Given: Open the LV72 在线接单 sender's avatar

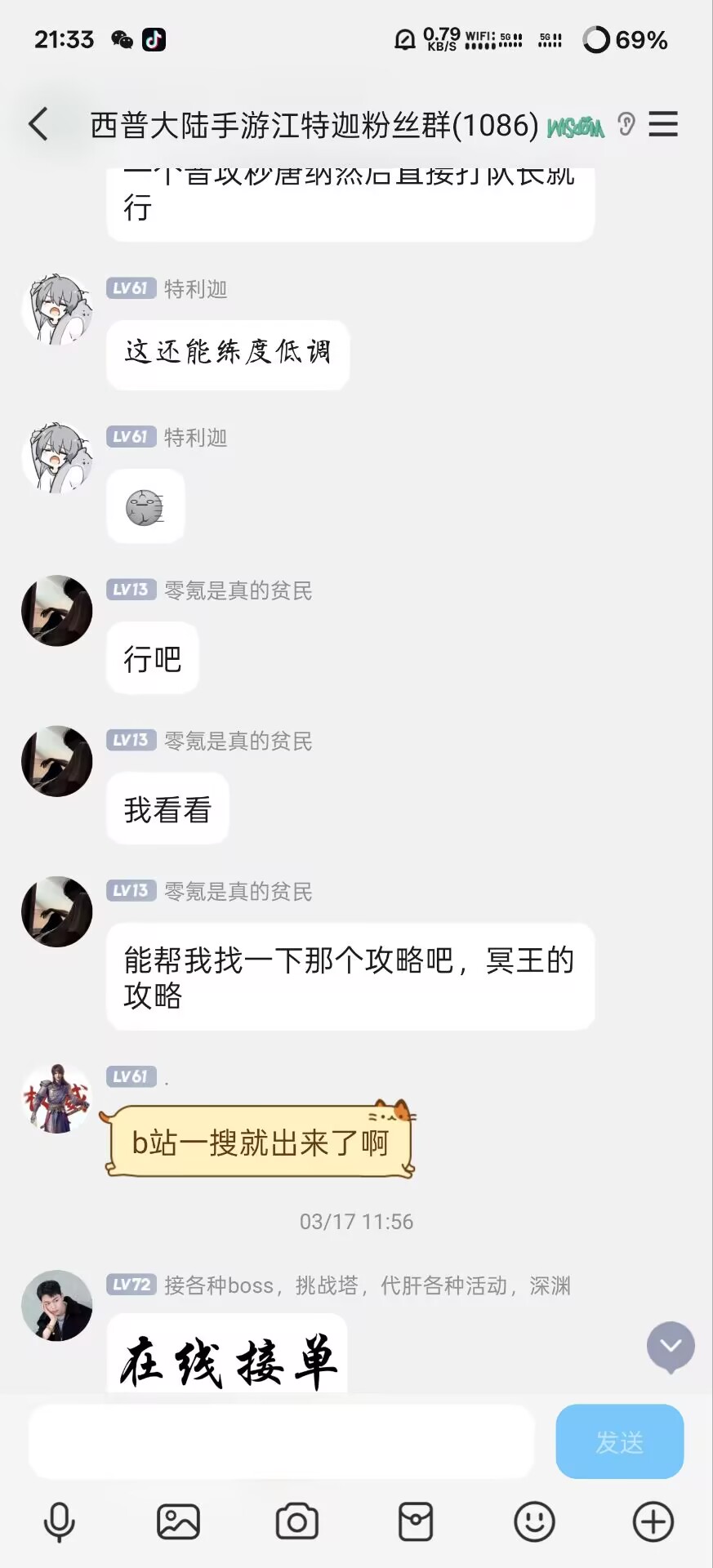Looking at the screenshot, I should (57, 1305).
